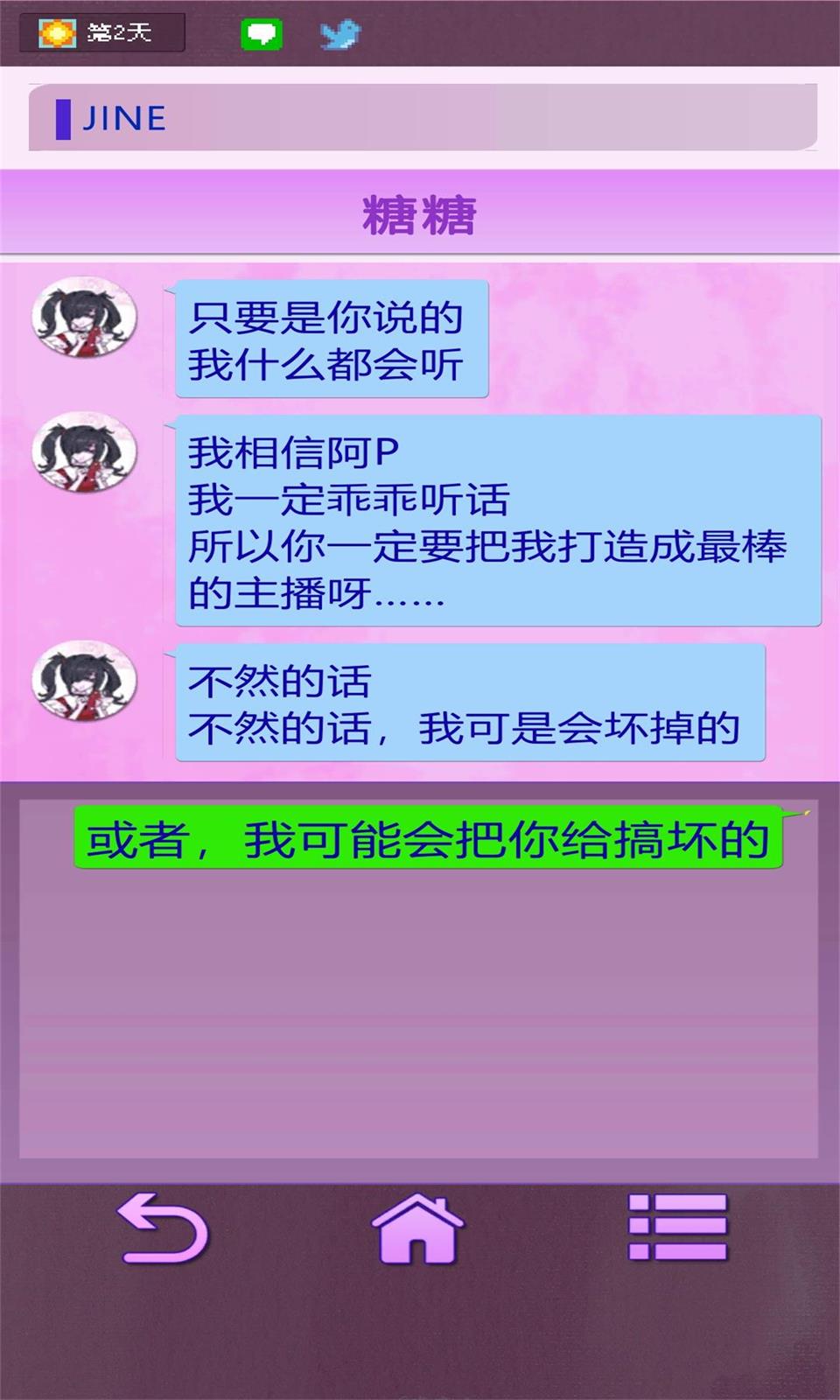840x1400 pixels.
Task: Tap the back arrow at the bottom
Action: click(164, 1228)
